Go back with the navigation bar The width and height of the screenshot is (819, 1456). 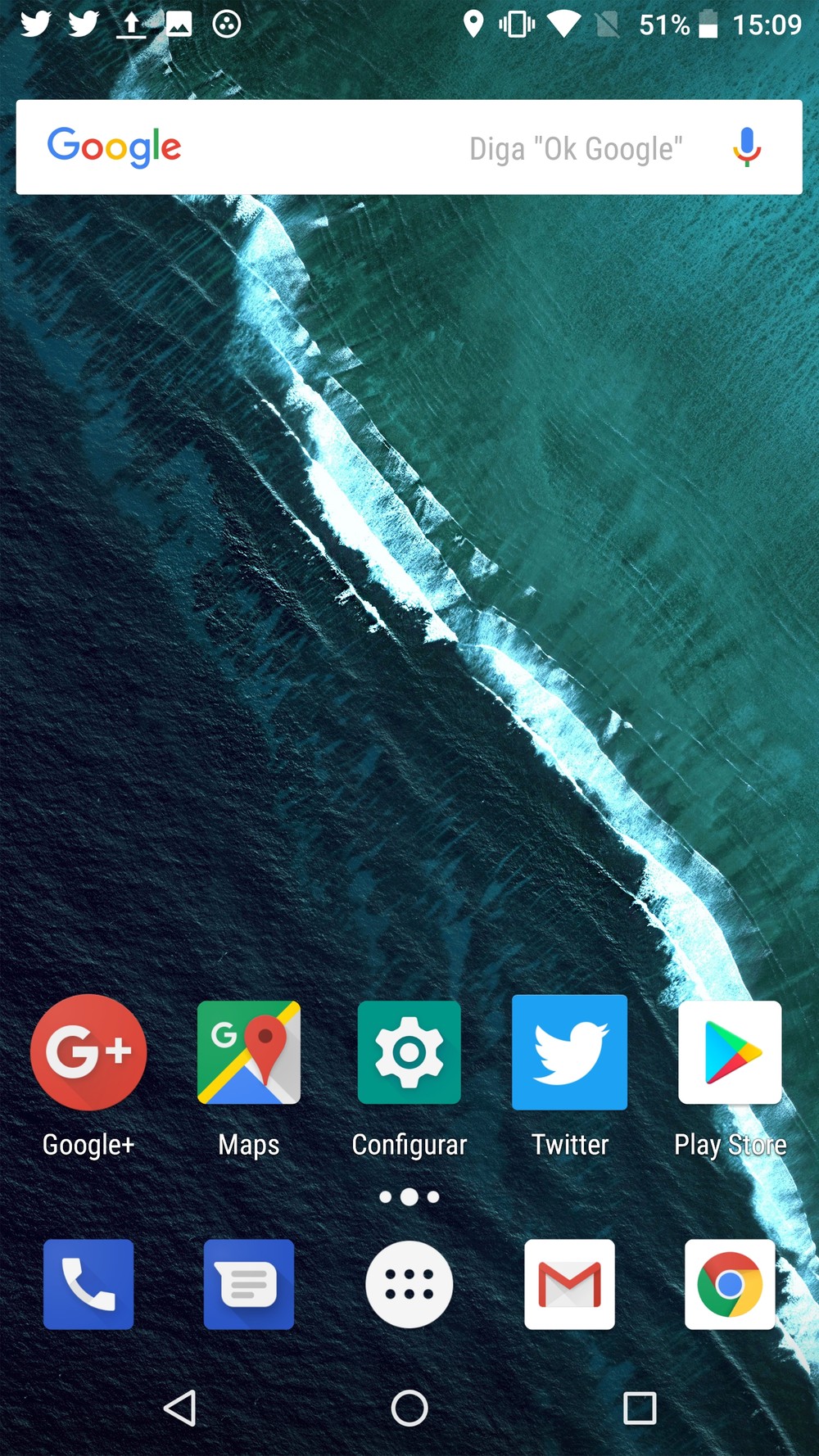tap(180, 1409)
